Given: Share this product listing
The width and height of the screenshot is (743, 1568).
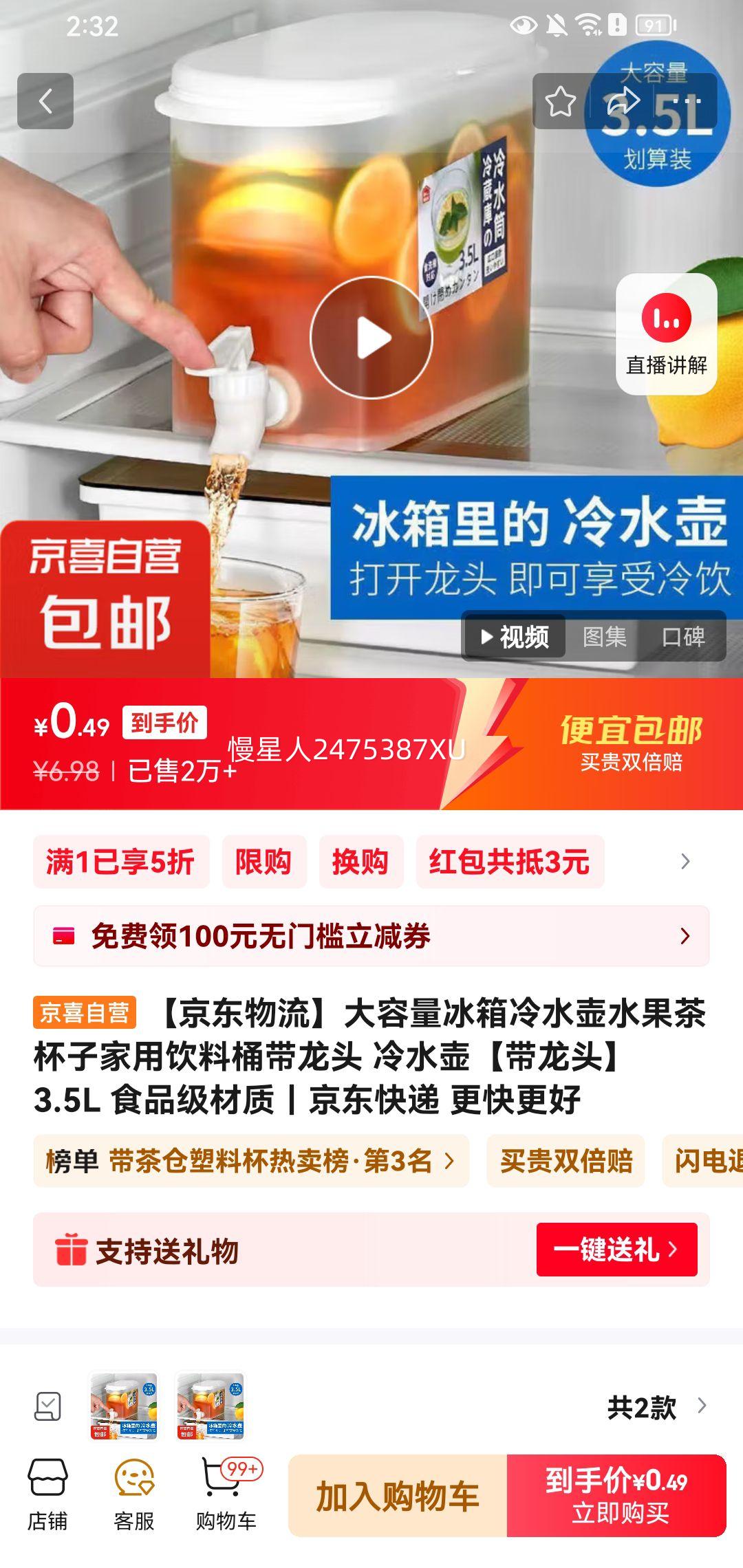Looking at the screenshot, I should click(623, 102).
